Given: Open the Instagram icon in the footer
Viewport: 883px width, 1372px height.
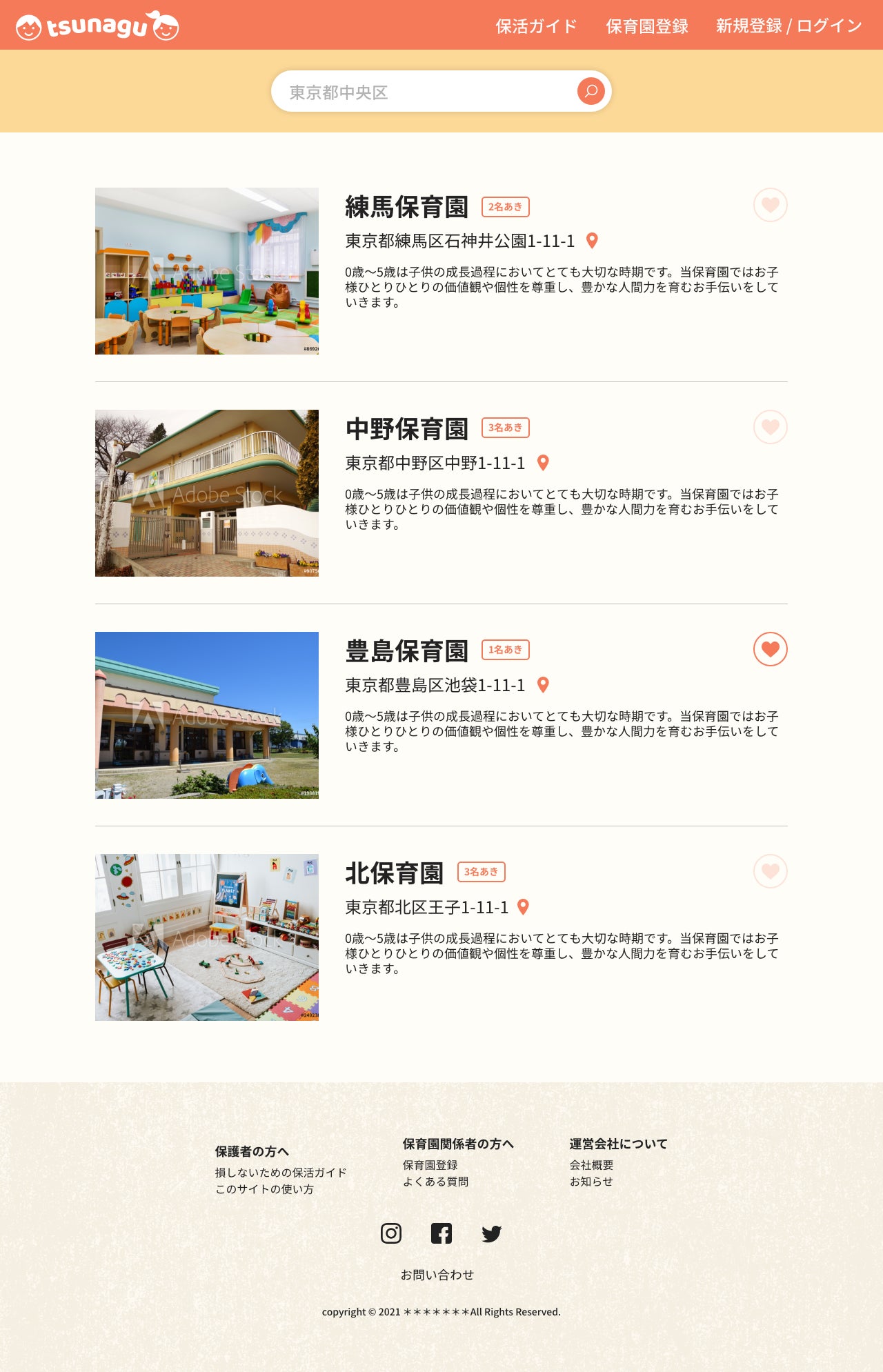Looking at the screenshot, I should coord(391,1233).
